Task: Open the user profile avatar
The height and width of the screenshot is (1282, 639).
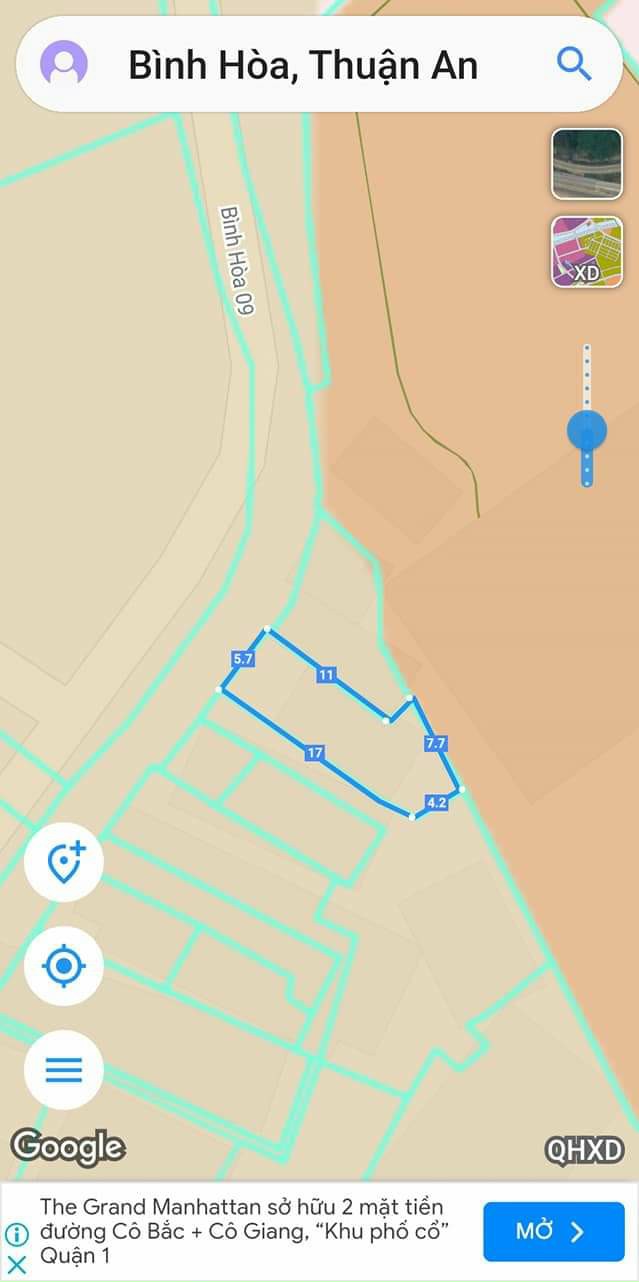Action: click(64, 65)
